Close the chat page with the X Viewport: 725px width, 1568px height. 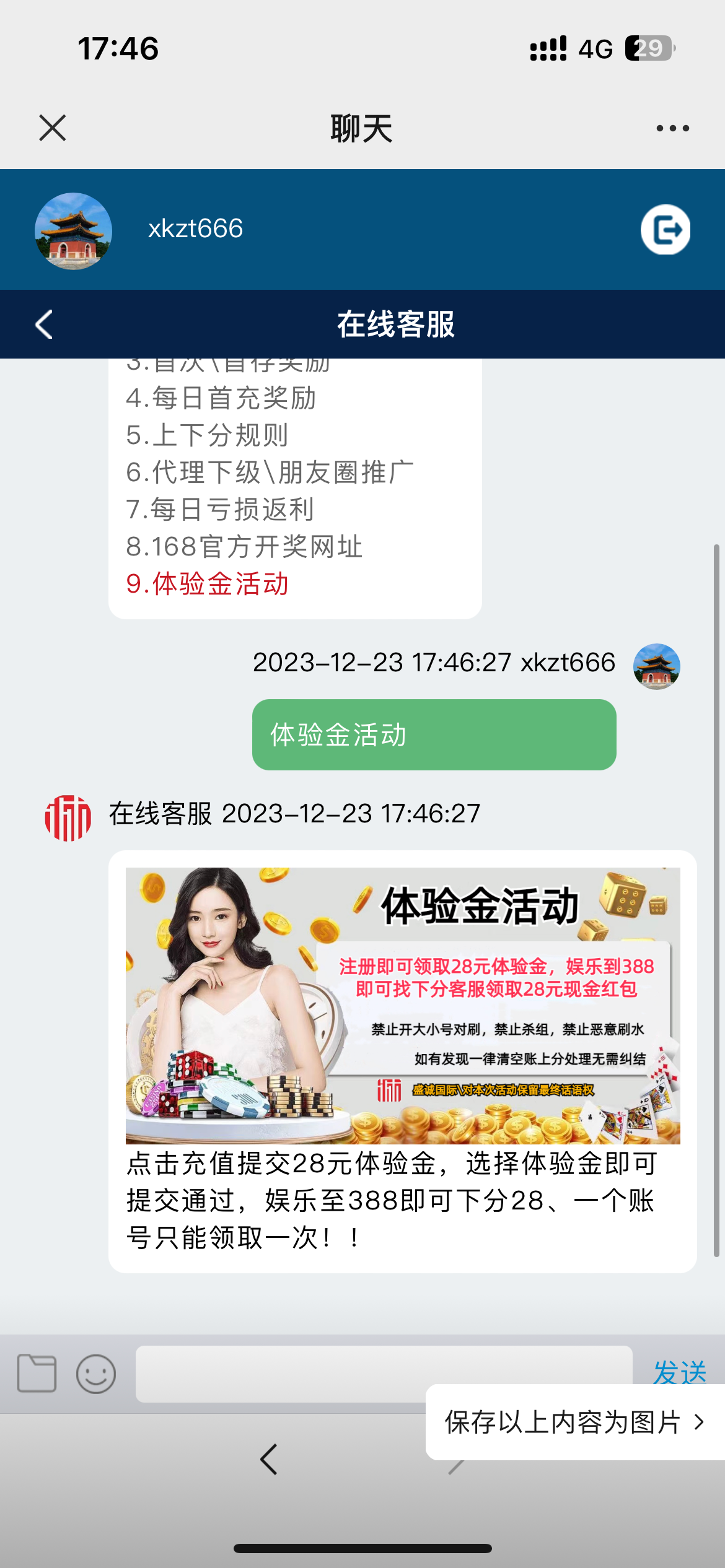coord(53,128)
